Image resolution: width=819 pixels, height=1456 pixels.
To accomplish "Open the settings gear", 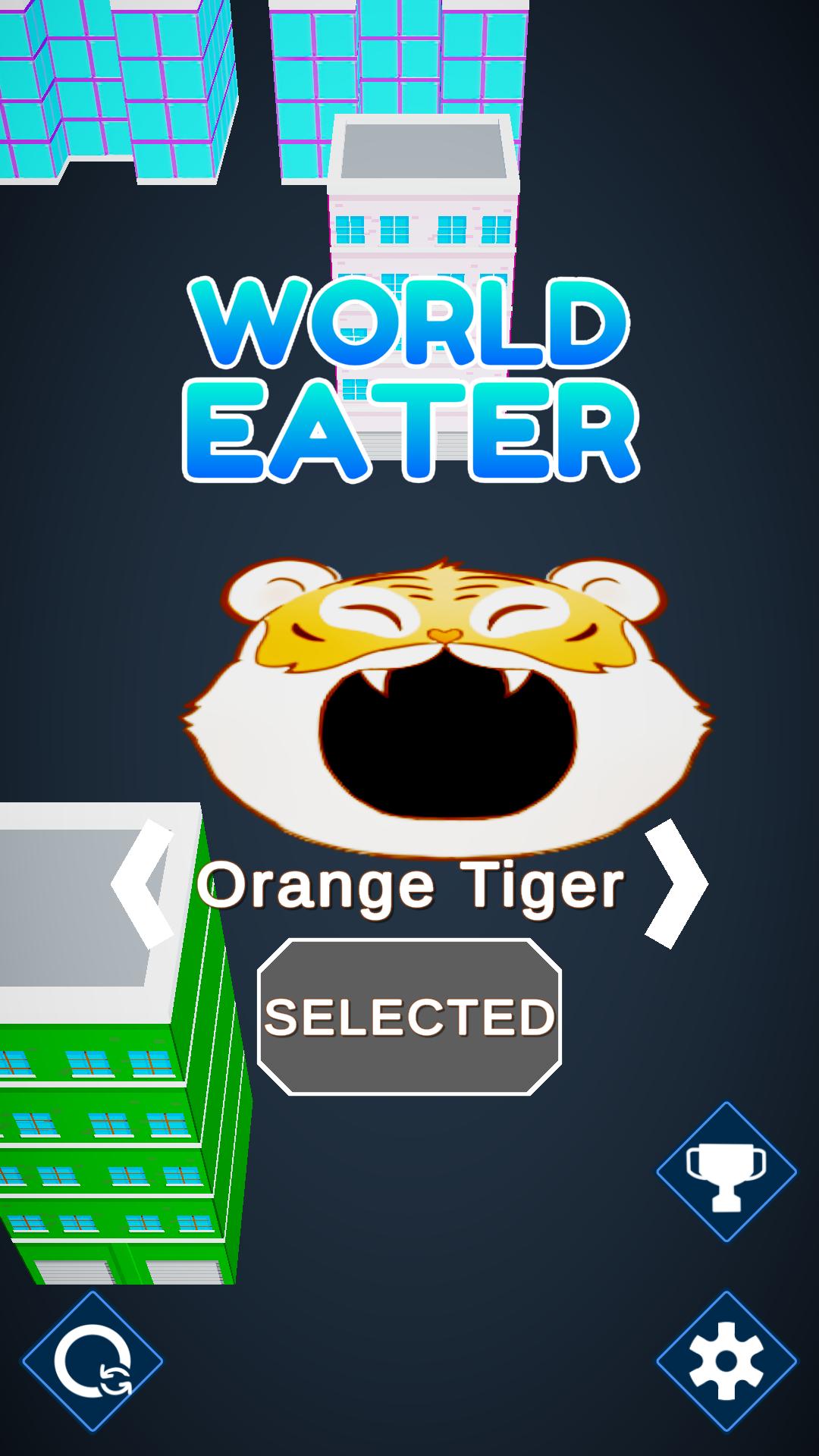I will 726,1361.
